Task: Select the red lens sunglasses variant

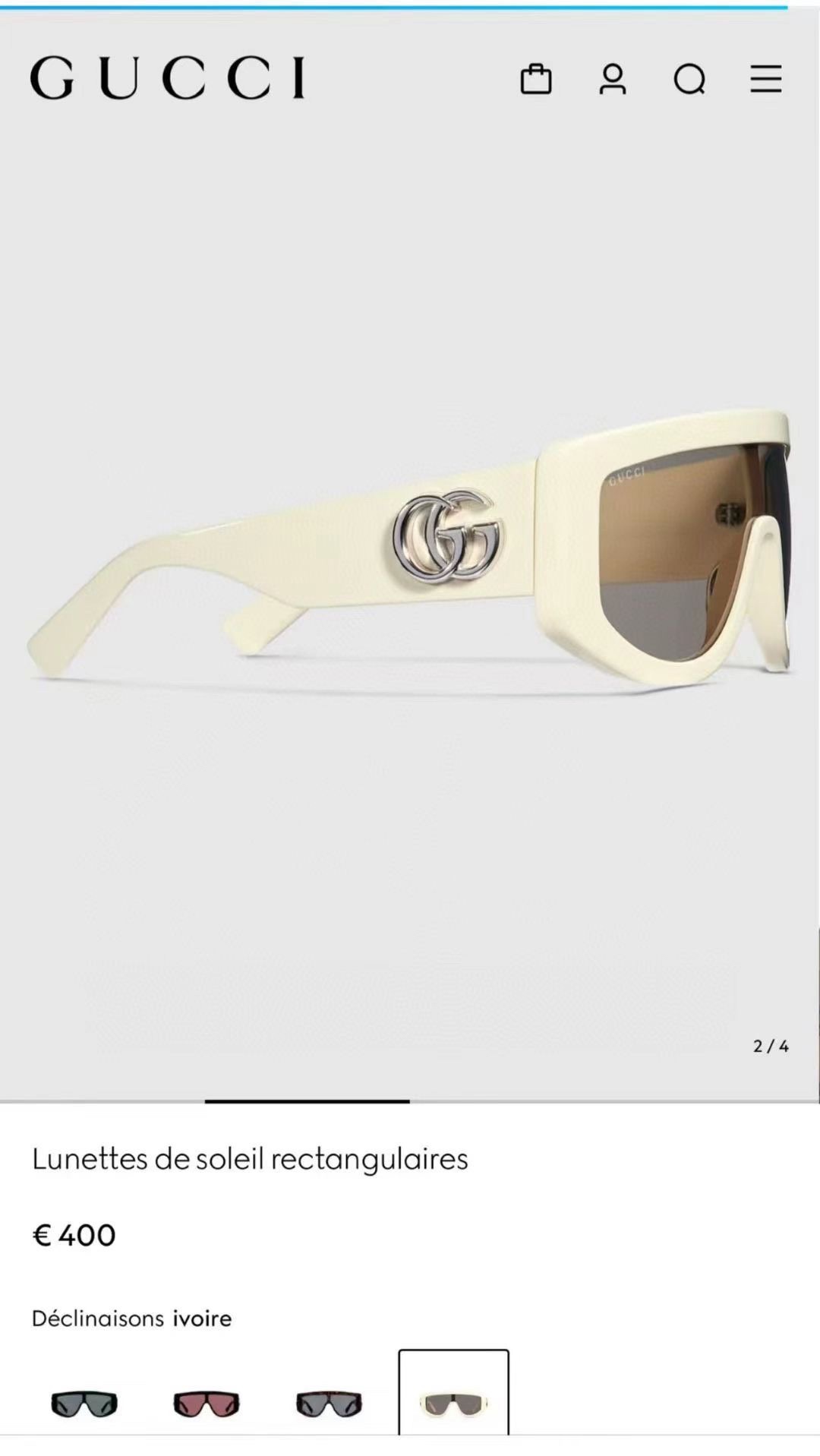Action: 203,1404
